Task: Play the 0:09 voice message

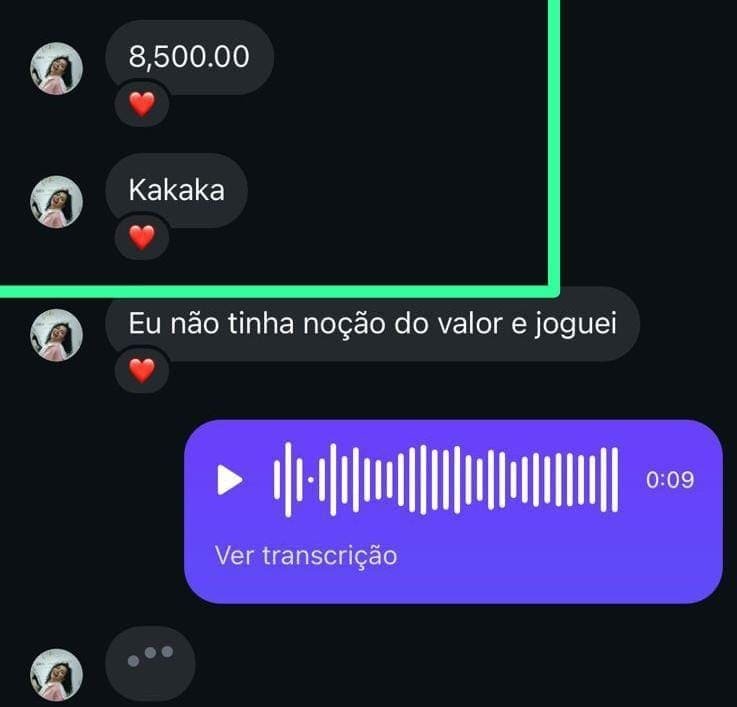Action: pos(230,480)
